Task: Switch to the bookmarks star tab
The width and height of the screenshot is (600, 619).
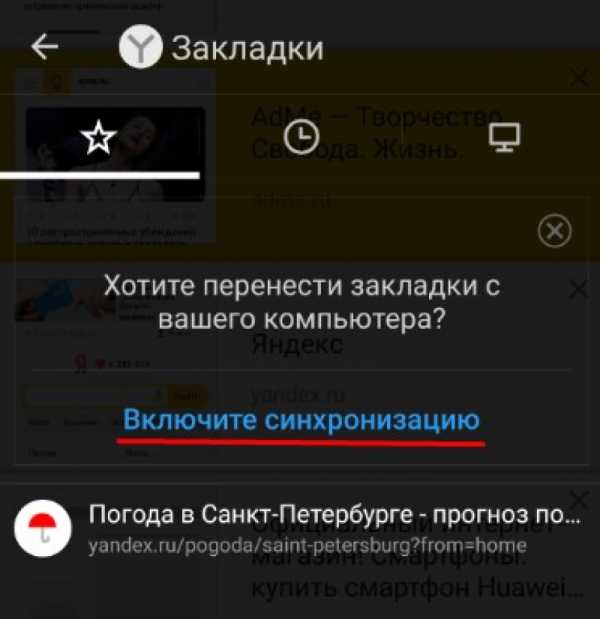Action: click(98, 139)
